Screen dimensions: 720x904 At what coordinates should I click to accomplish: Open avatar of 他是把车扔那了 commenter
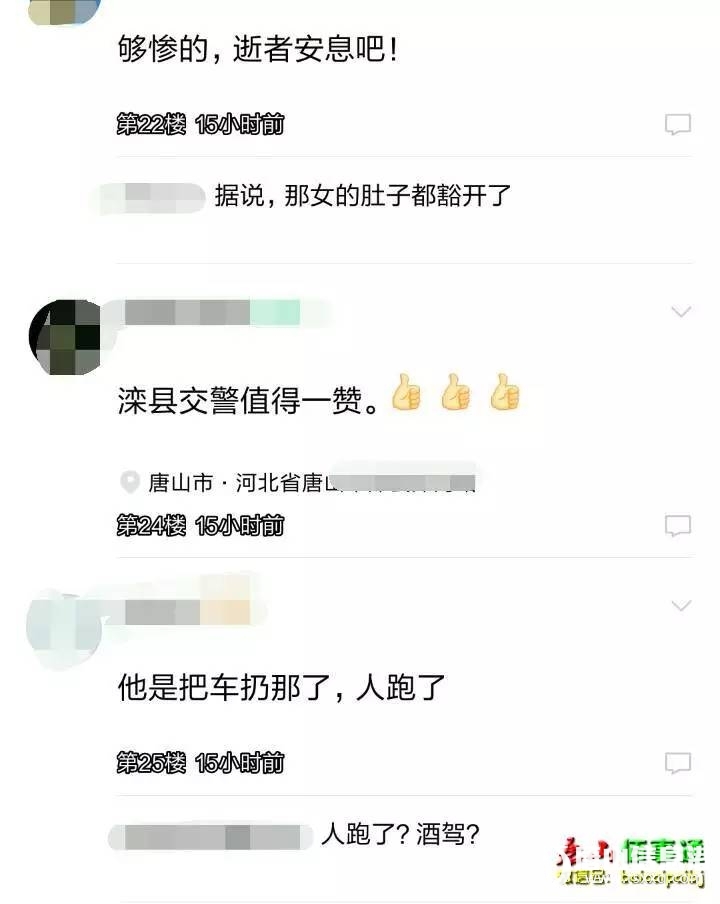tap(64, 629)
